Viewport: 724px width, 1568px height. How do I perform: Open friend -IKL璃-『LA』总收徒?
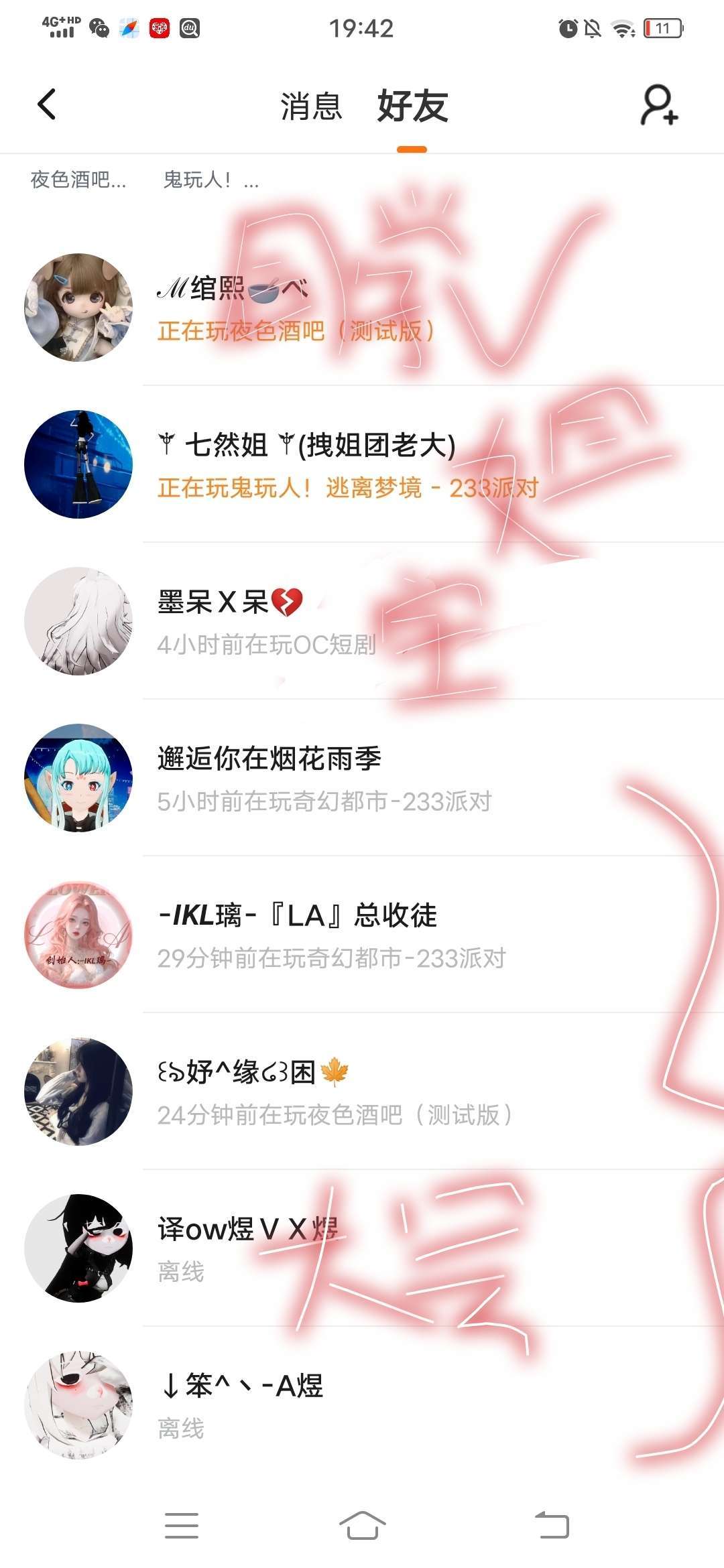[362, 935]
